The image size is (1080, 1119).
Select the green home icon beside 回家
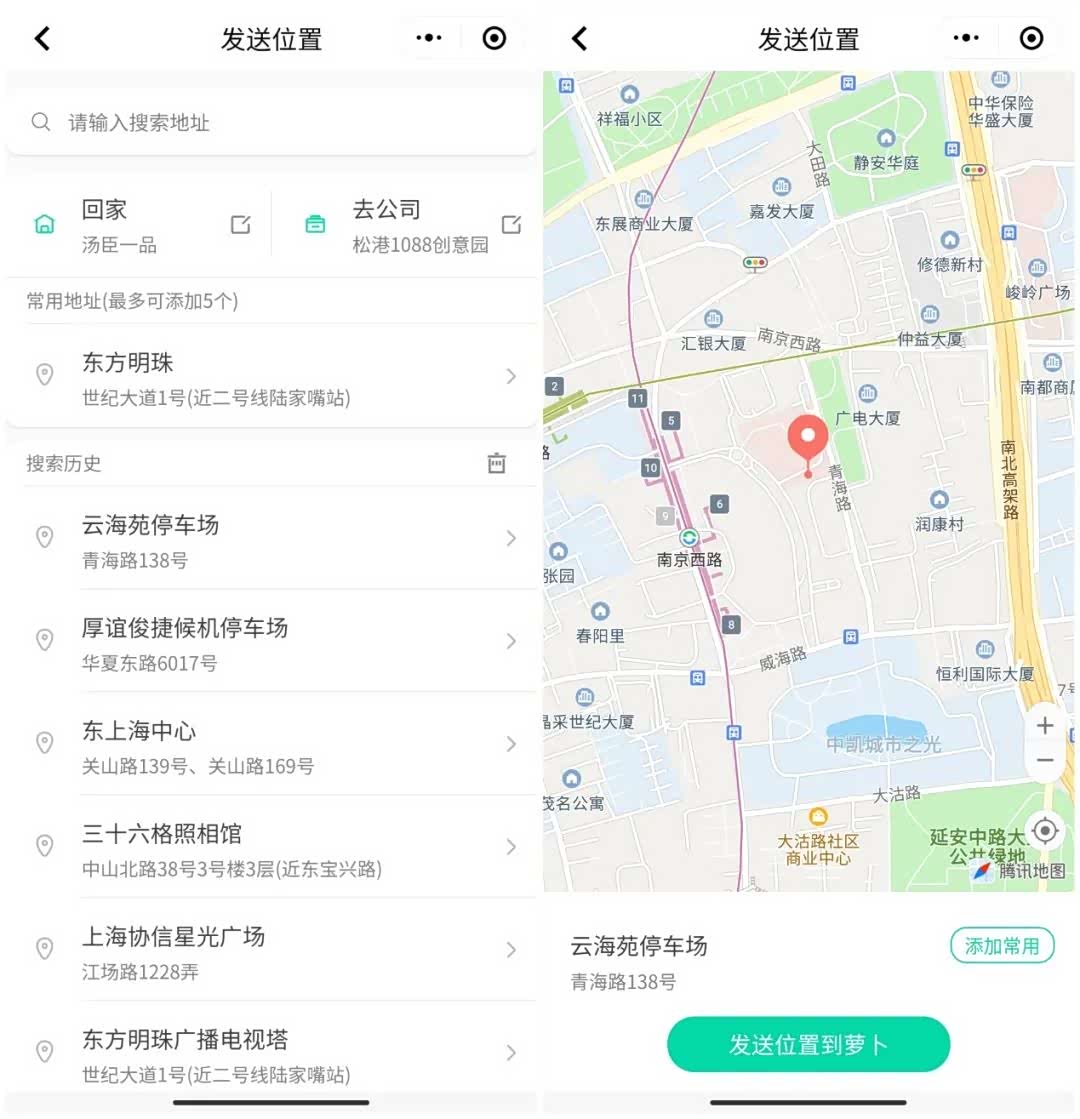[44, 223]
